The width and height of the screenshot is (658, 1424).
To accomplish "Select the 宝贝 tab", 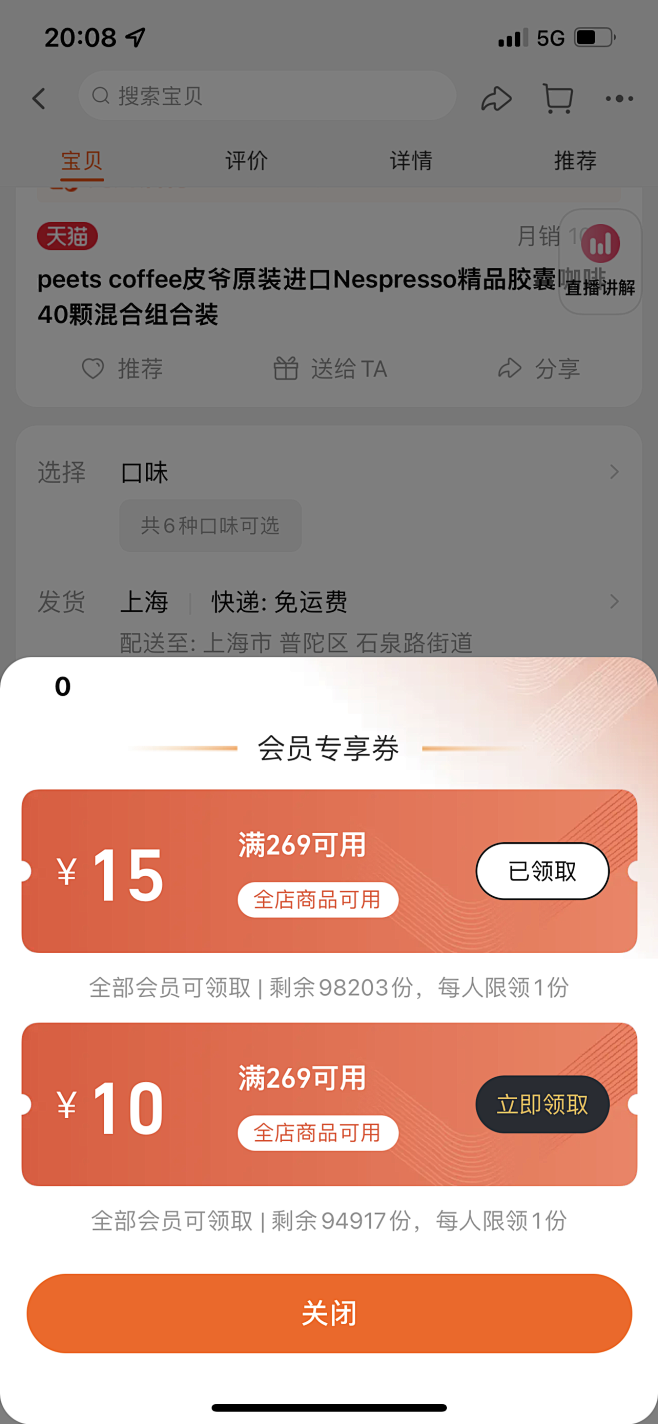I will coord(82,161).
